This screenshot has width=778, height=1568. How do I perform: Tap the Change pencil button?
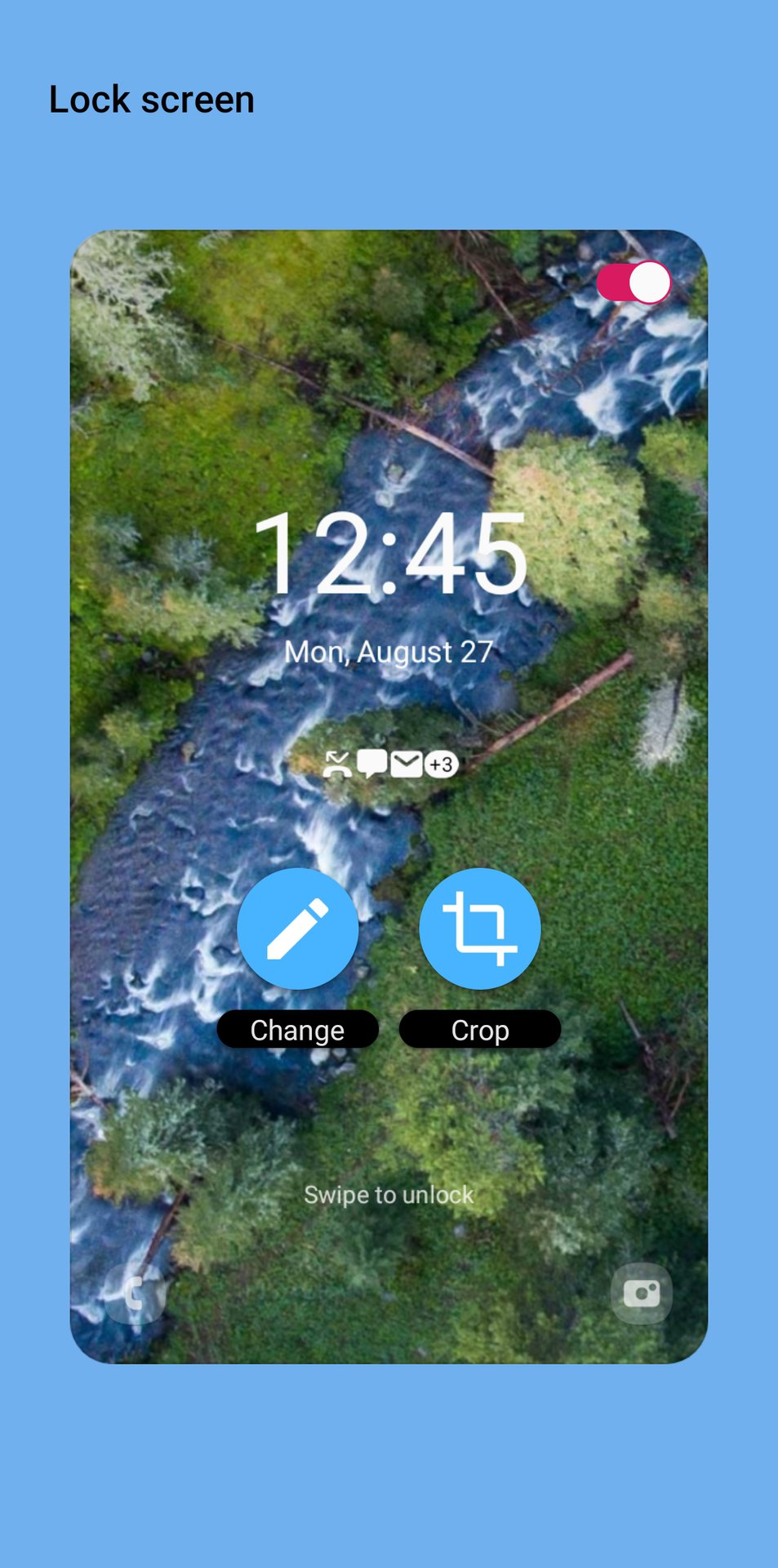(x=297, y=929)
